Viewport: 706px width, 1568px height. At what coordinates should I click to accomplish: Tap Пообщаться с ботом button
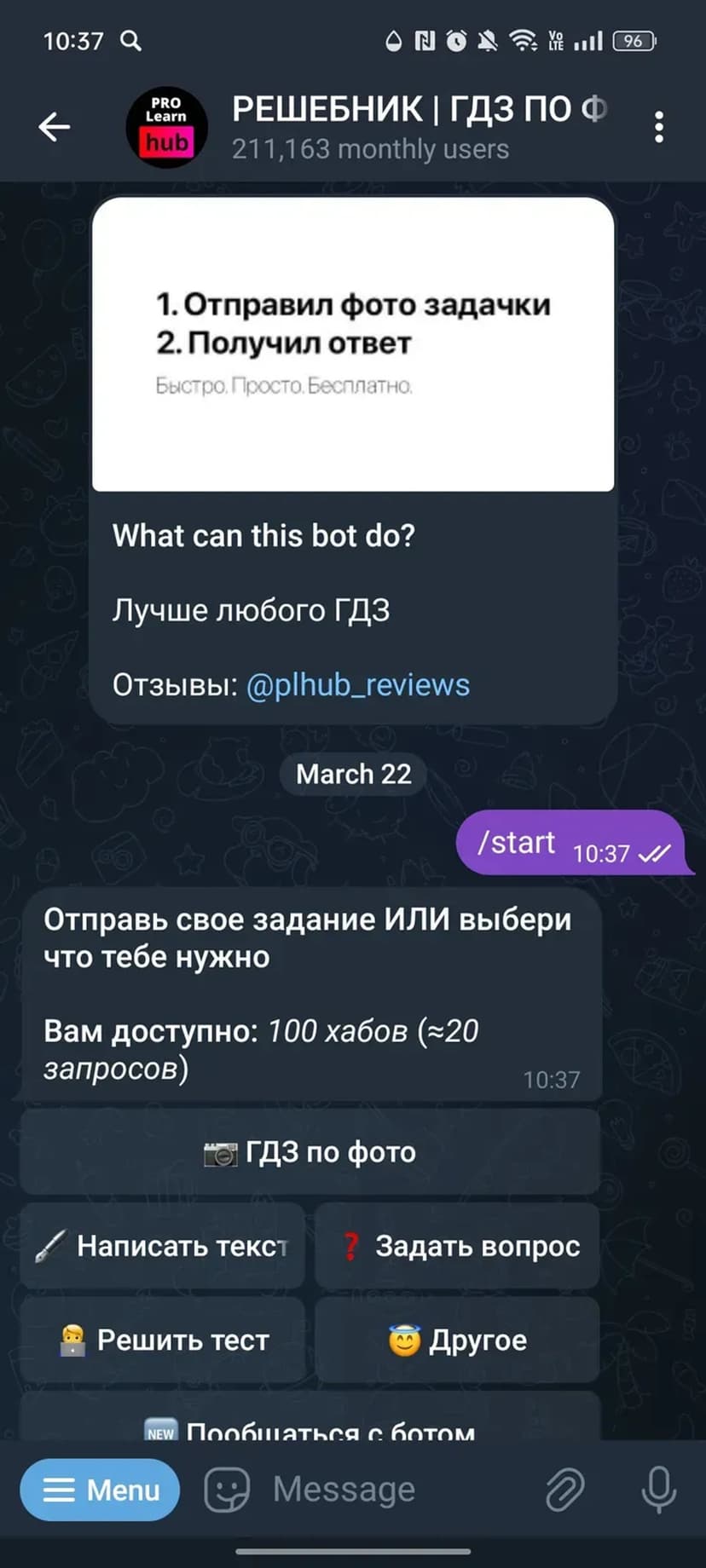point(310,1425)
